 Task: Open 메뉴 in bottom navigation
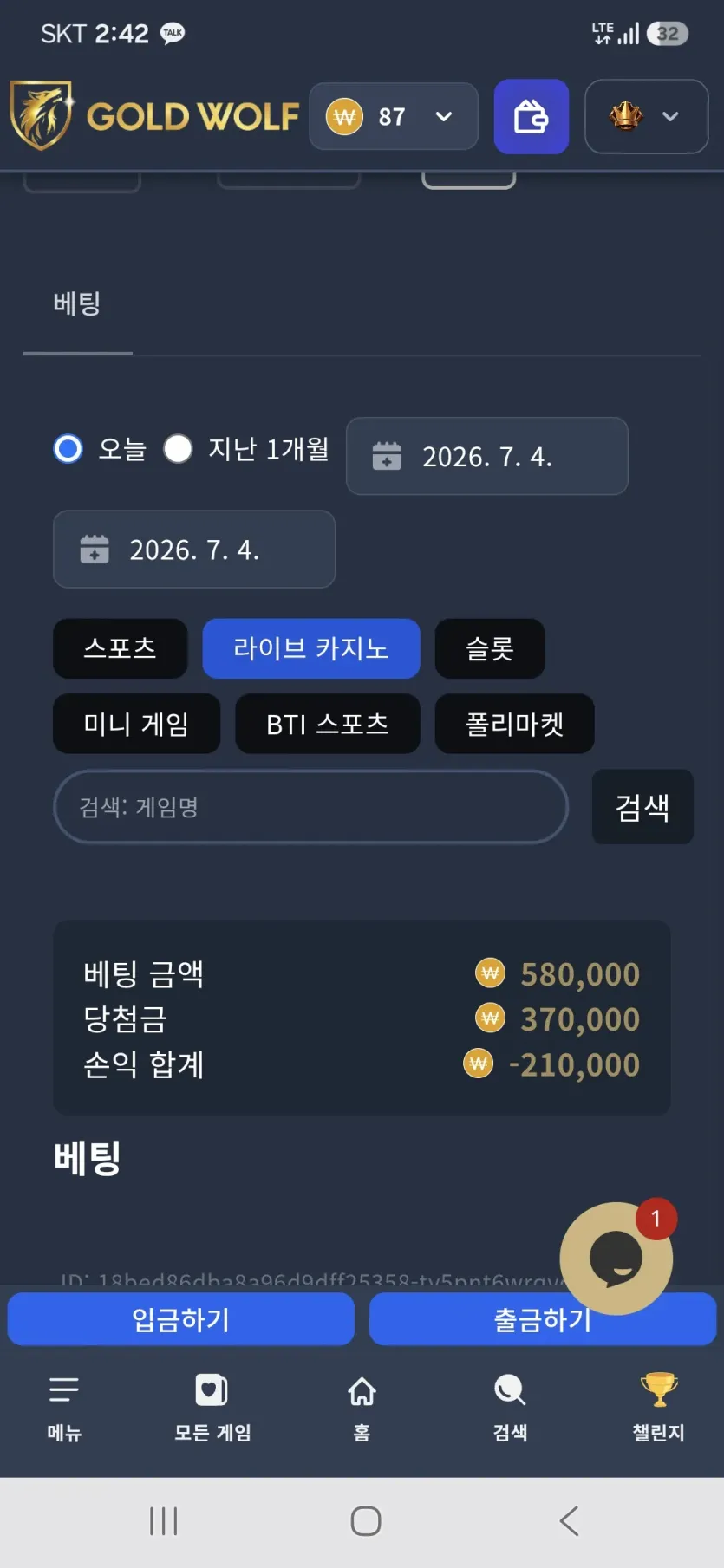(64, 1408)
